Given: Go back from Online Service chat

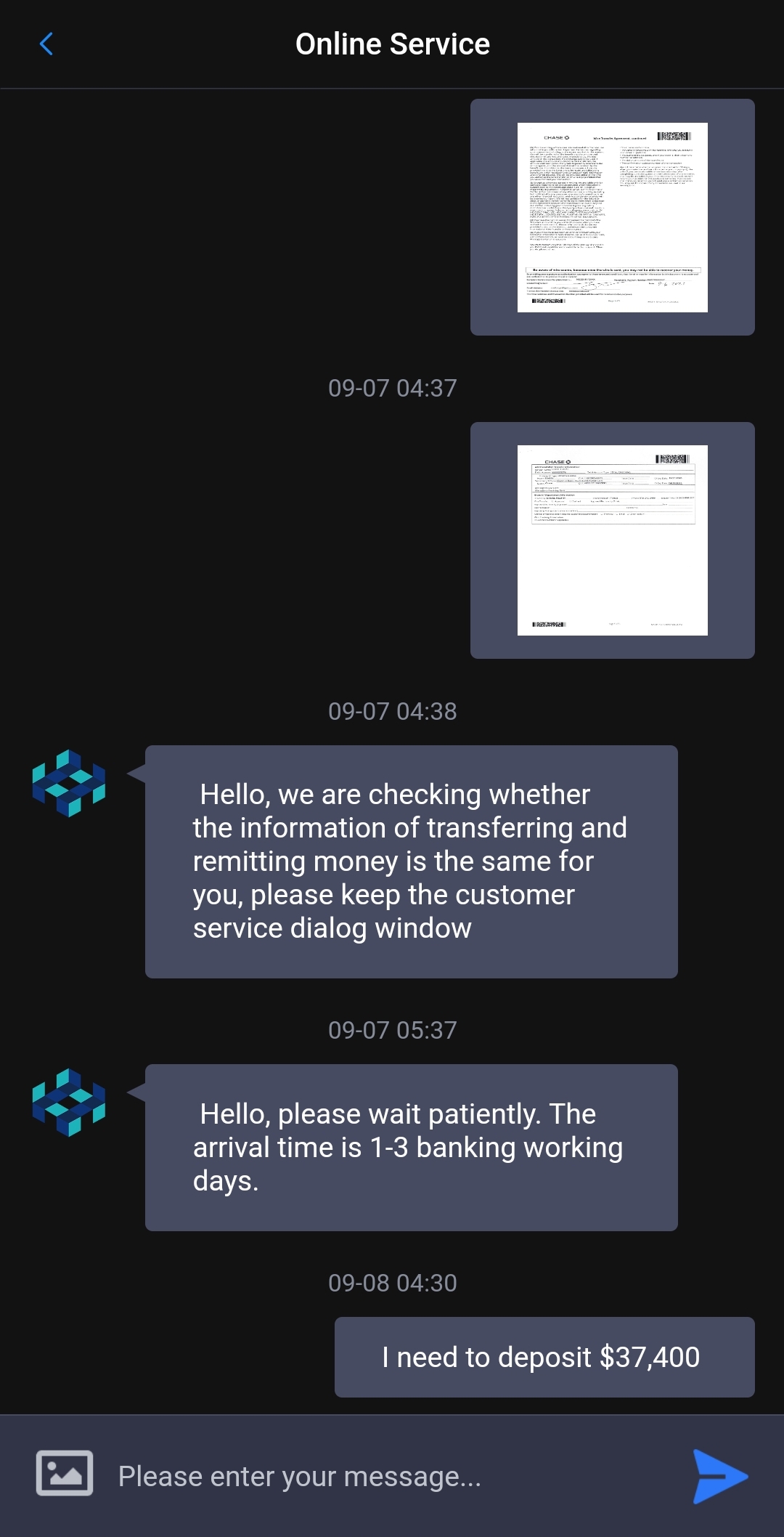Looking at the screenshot, I should (x=46, y=44).
